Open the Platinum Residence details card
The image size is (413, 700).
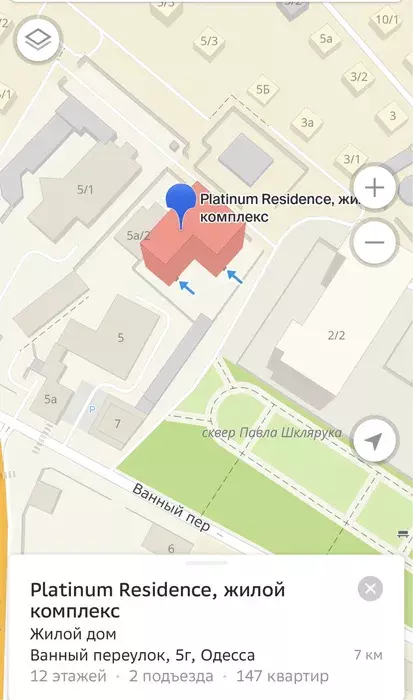click(206, 627)
